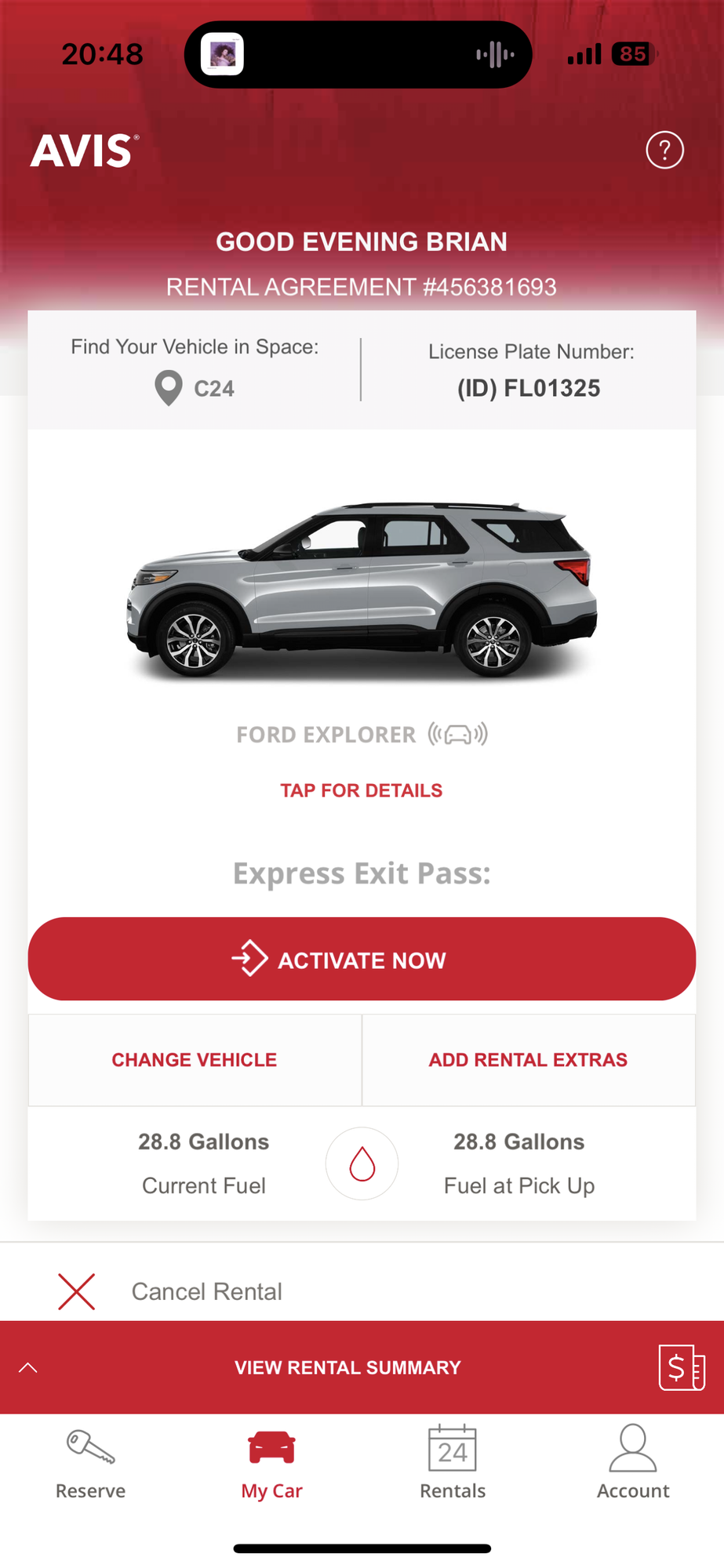Viewport: 724px width, 1568px height.
Task: Tap for details on the Ford Explorer
Action: 362,790
